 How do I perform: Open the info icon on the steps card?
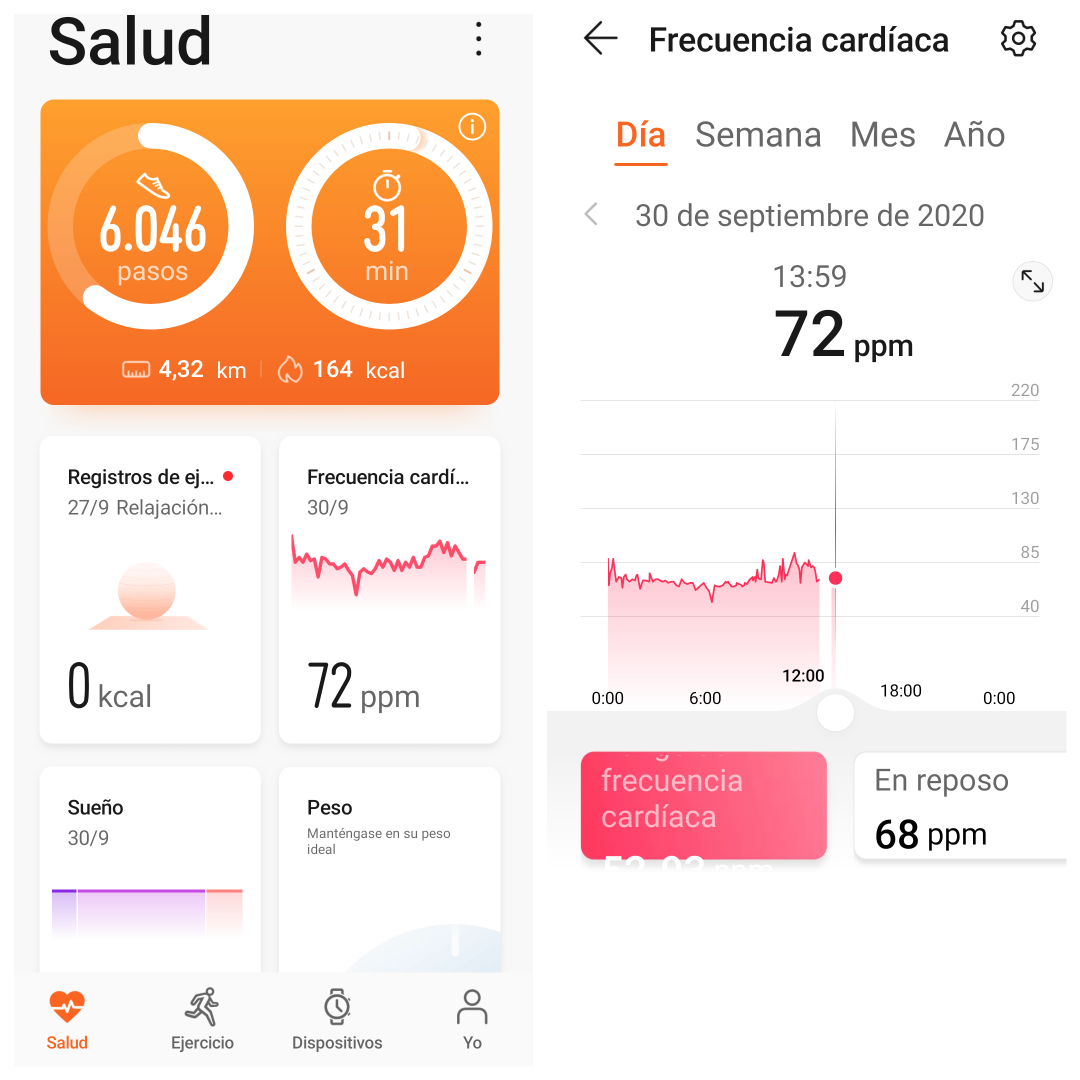click(472, 127)
